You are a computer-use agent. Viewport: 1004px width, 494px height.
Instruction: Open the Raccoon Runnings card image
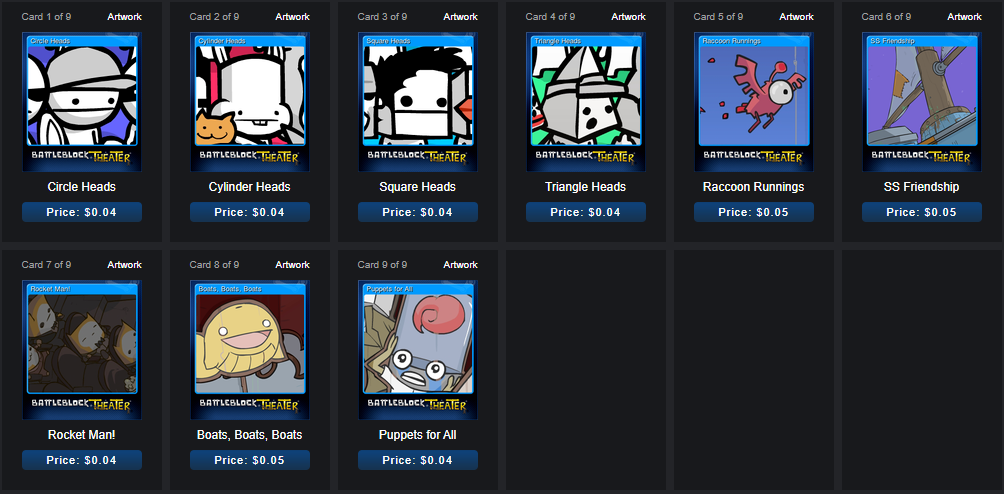754,101
